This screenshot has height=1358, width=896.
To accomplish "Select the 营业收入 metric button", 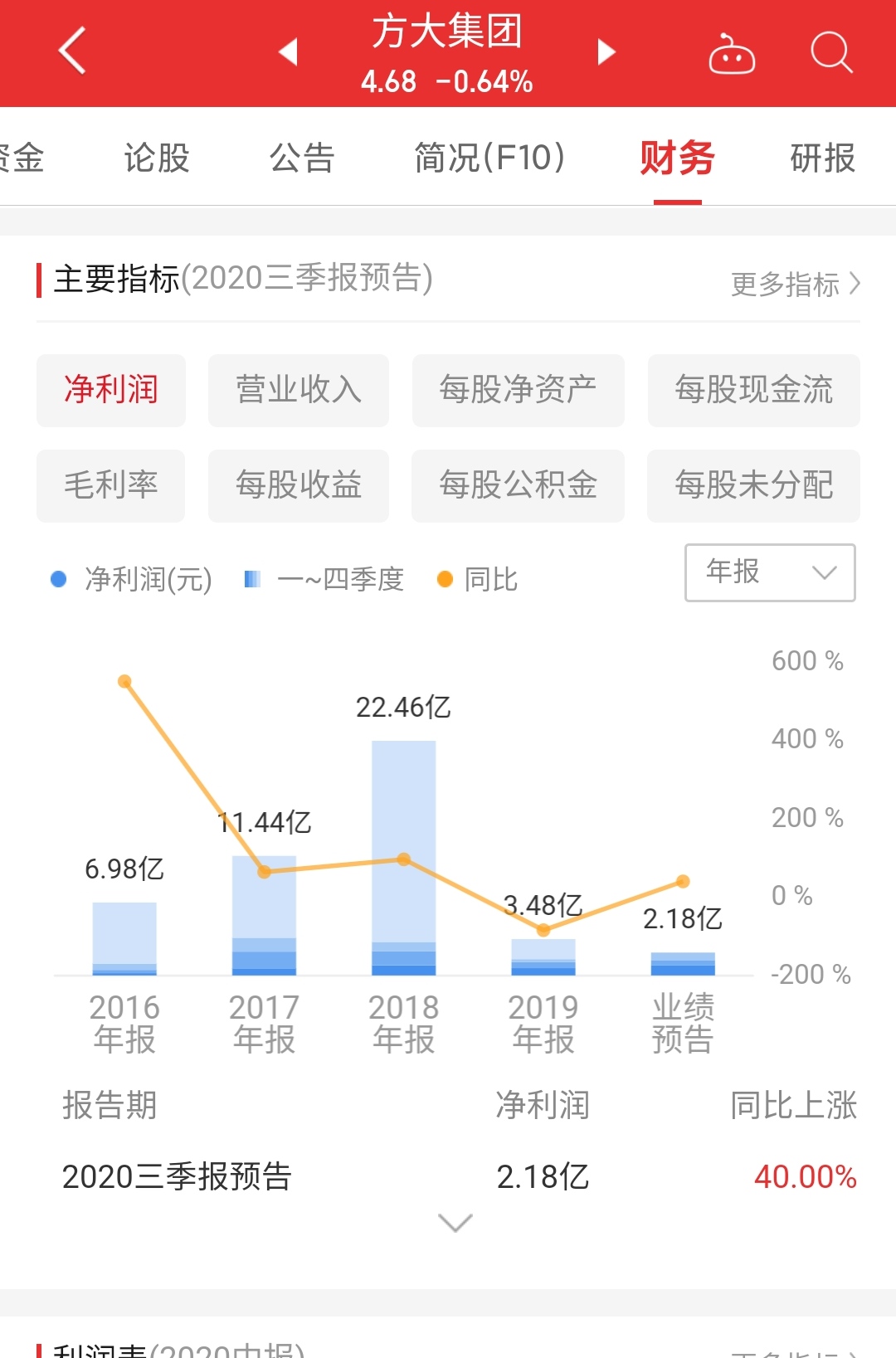I will [298, 390].
